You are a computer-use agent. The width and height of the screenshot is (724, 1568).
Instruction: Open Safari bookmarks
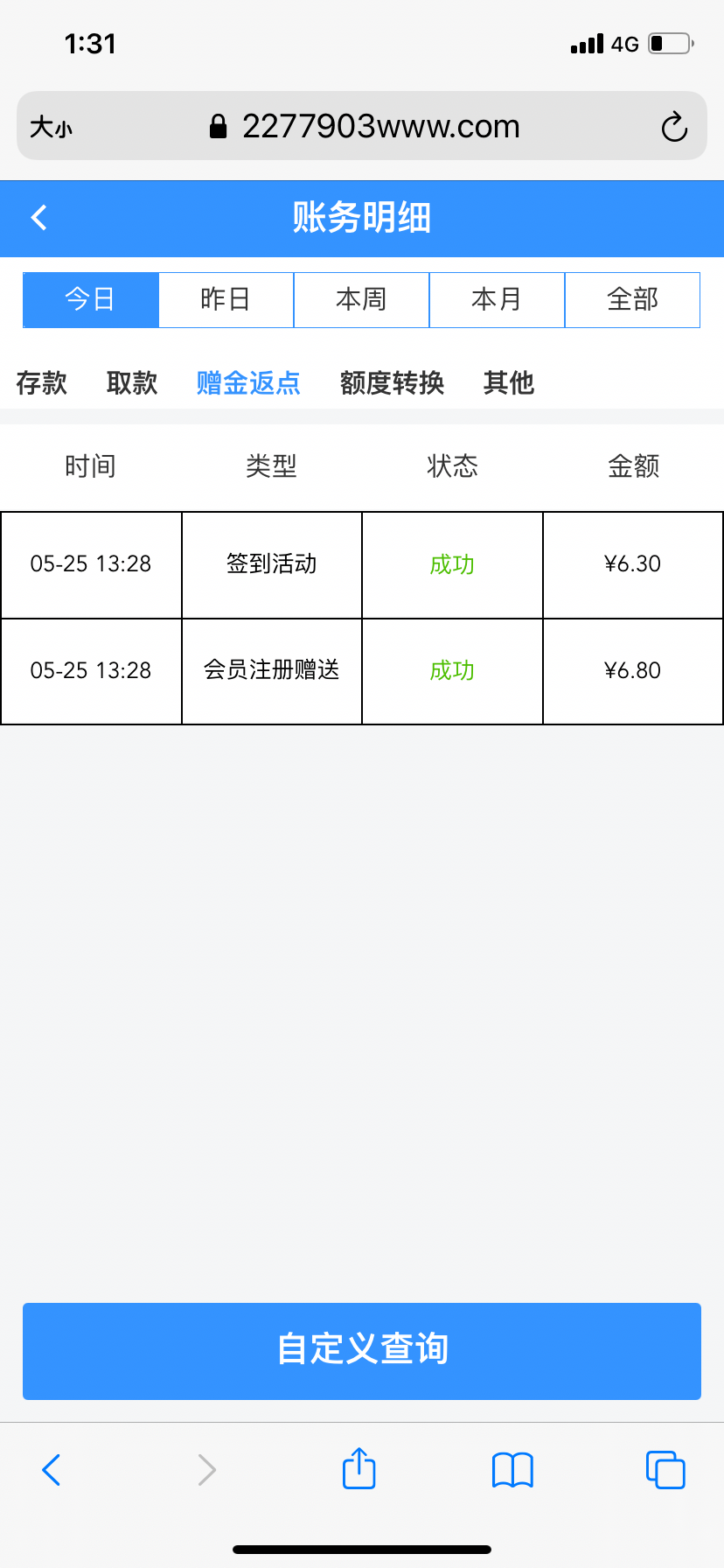512,1469
